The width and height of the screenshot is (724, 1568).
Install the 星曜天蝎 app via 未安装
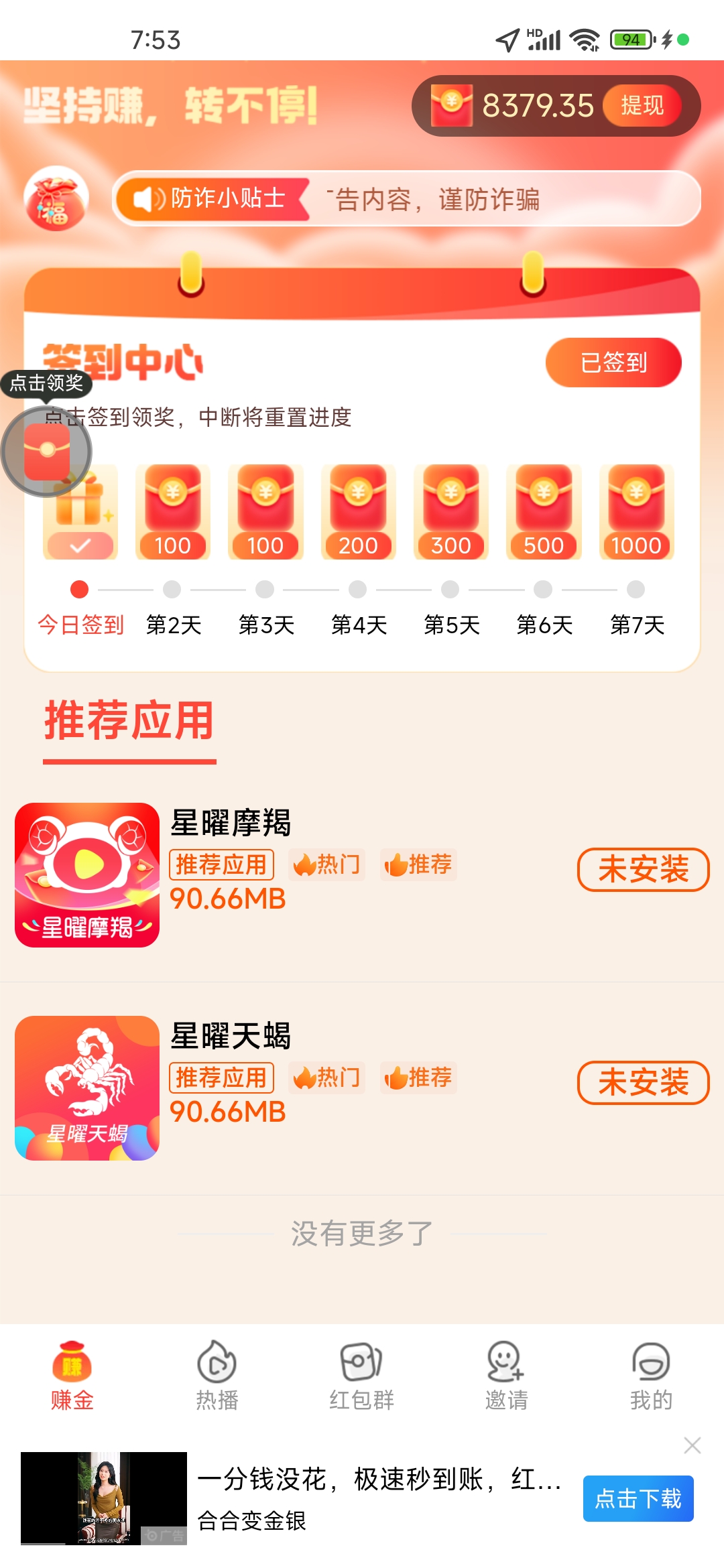(643, 1083)
